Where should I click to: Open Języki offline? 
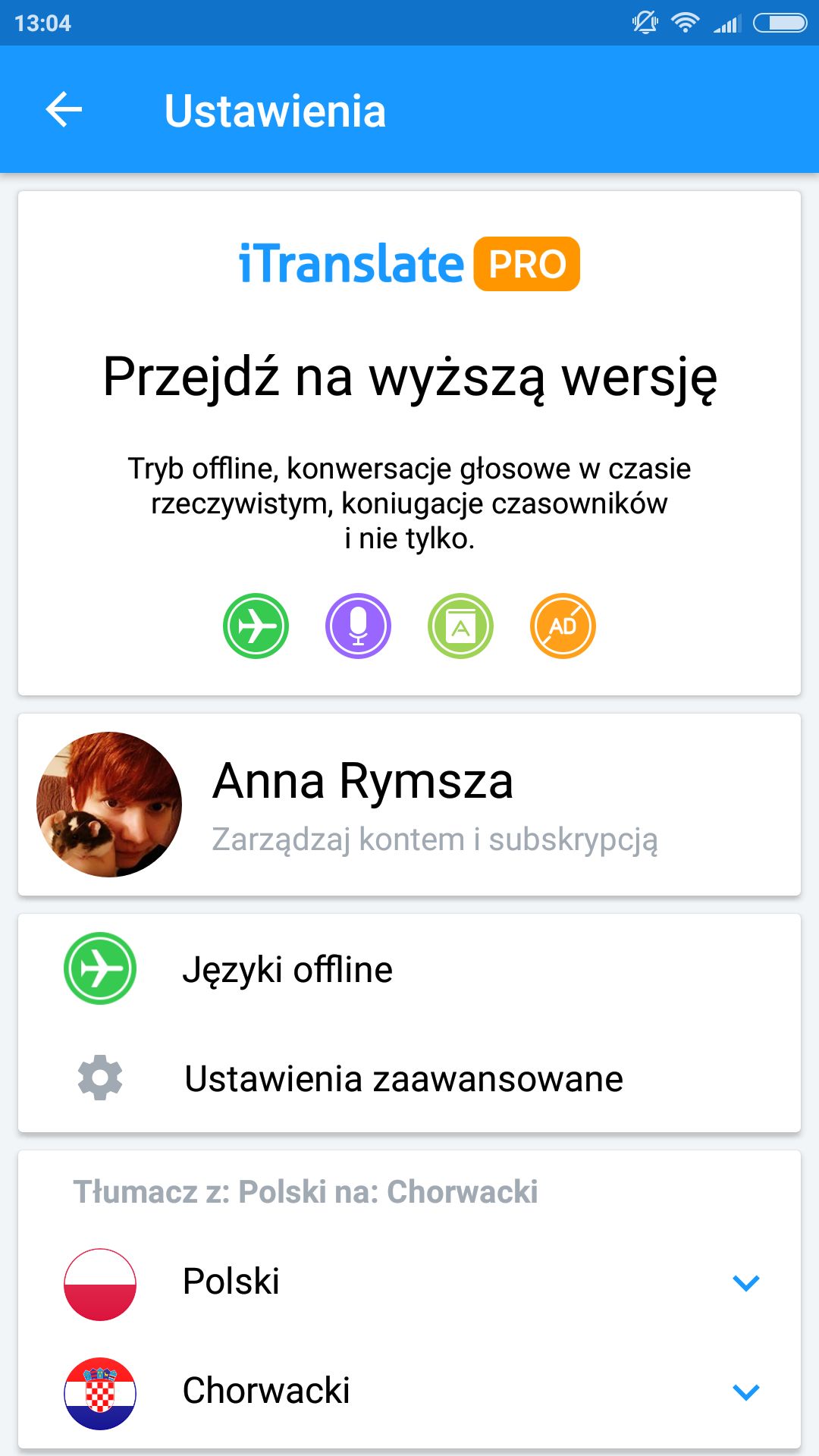click(409, 968)
